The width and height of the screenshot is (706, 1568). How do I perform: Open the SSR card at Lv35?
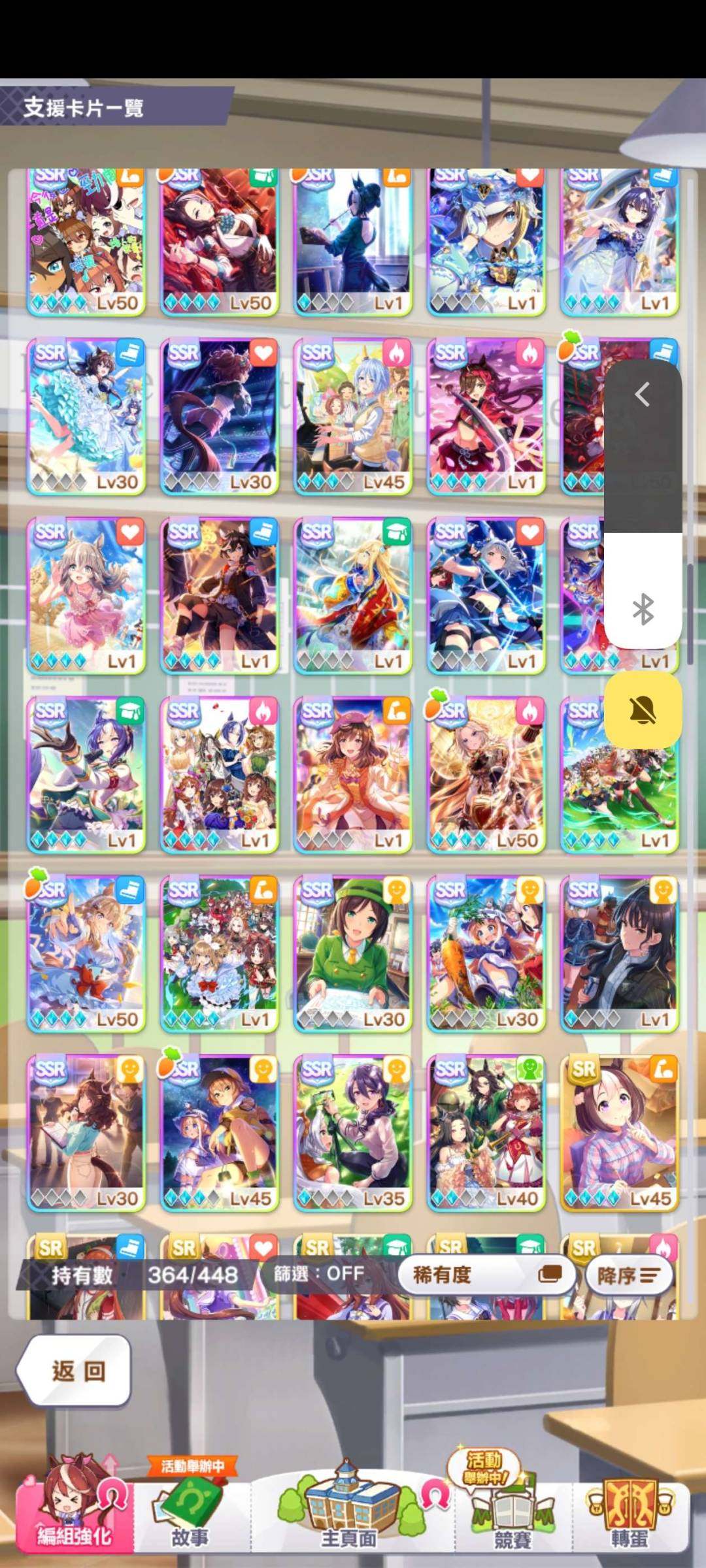pos(353,1133)
